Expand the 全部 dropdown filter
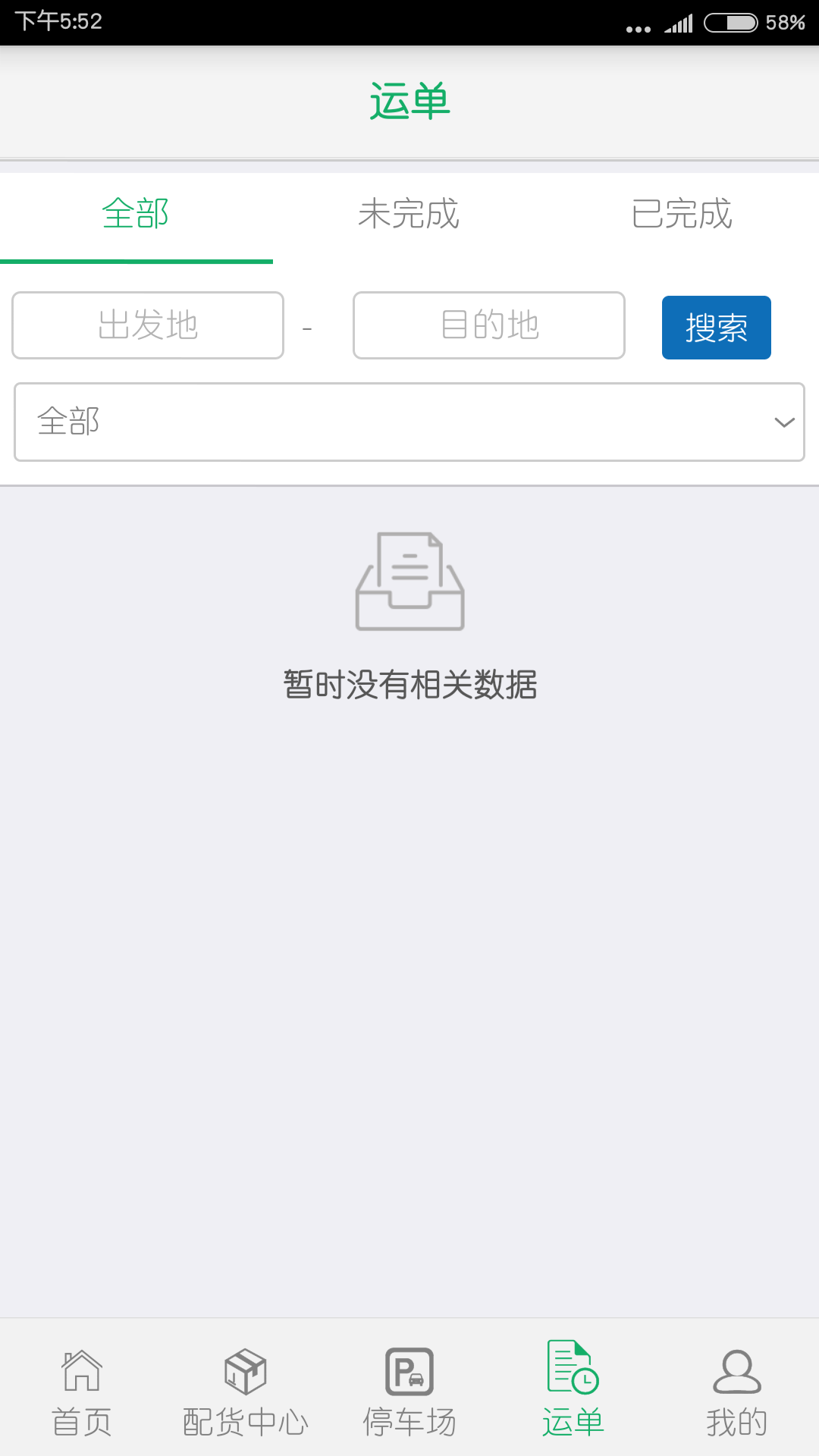Image resolution: width=819 pixels, height=1456 pixels. click(x=409, y=422)
